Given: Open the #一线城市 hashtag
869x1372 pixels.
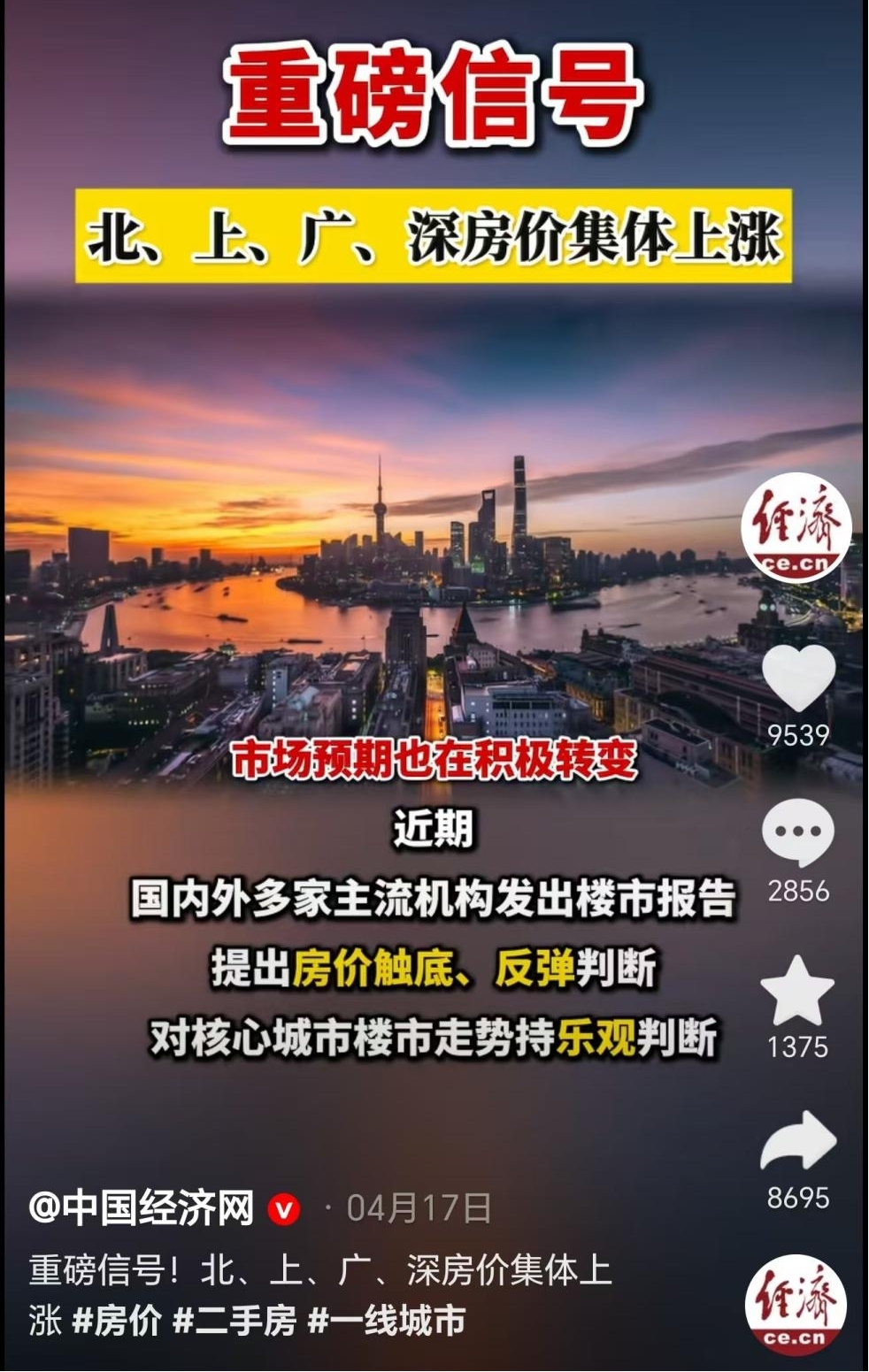Looking at the screenshot, I should [x=386, y=1322].
